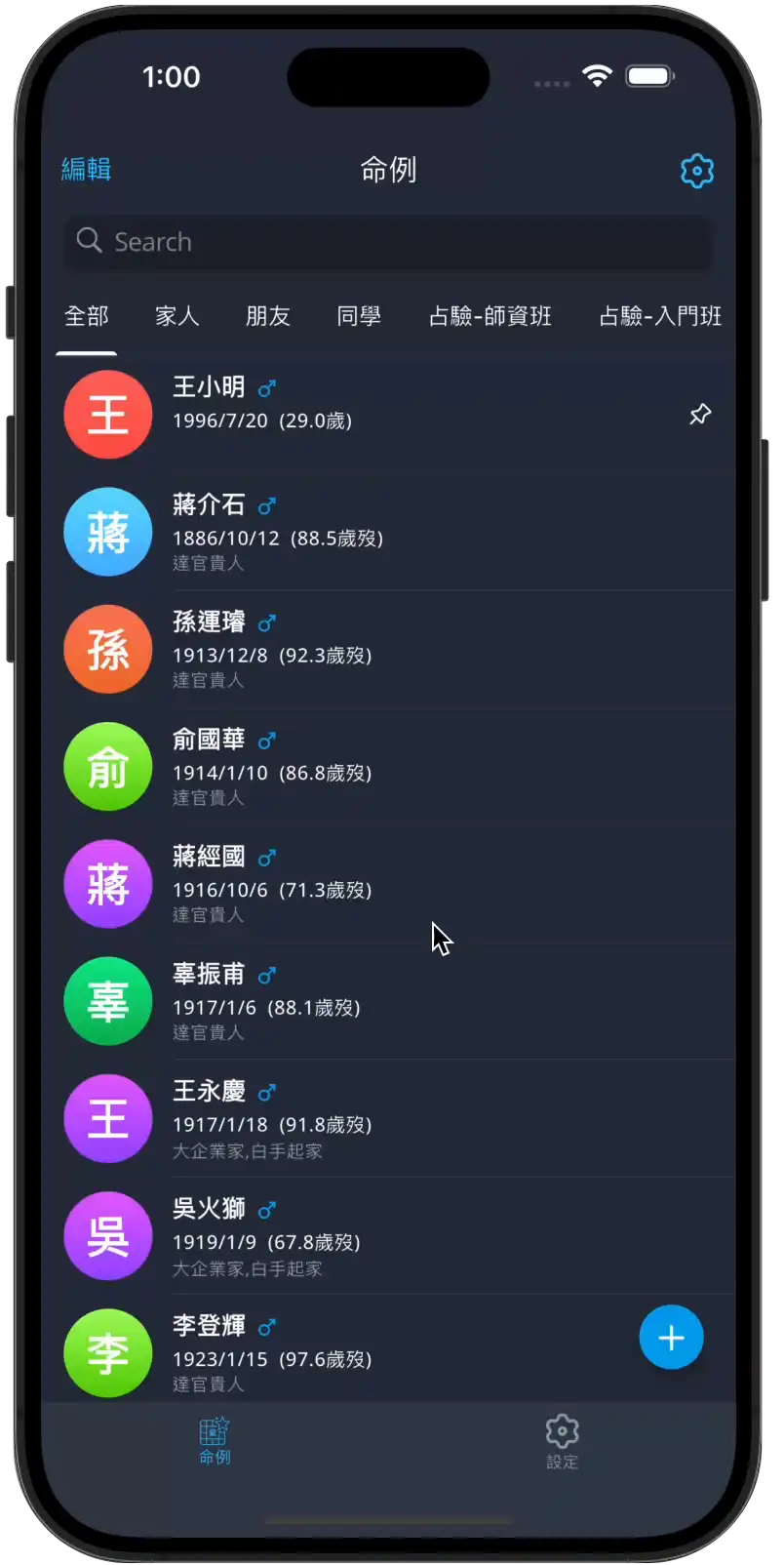Switch to the 家人 tab
The image size is (784, 1565).
click(x=176, y=316)
